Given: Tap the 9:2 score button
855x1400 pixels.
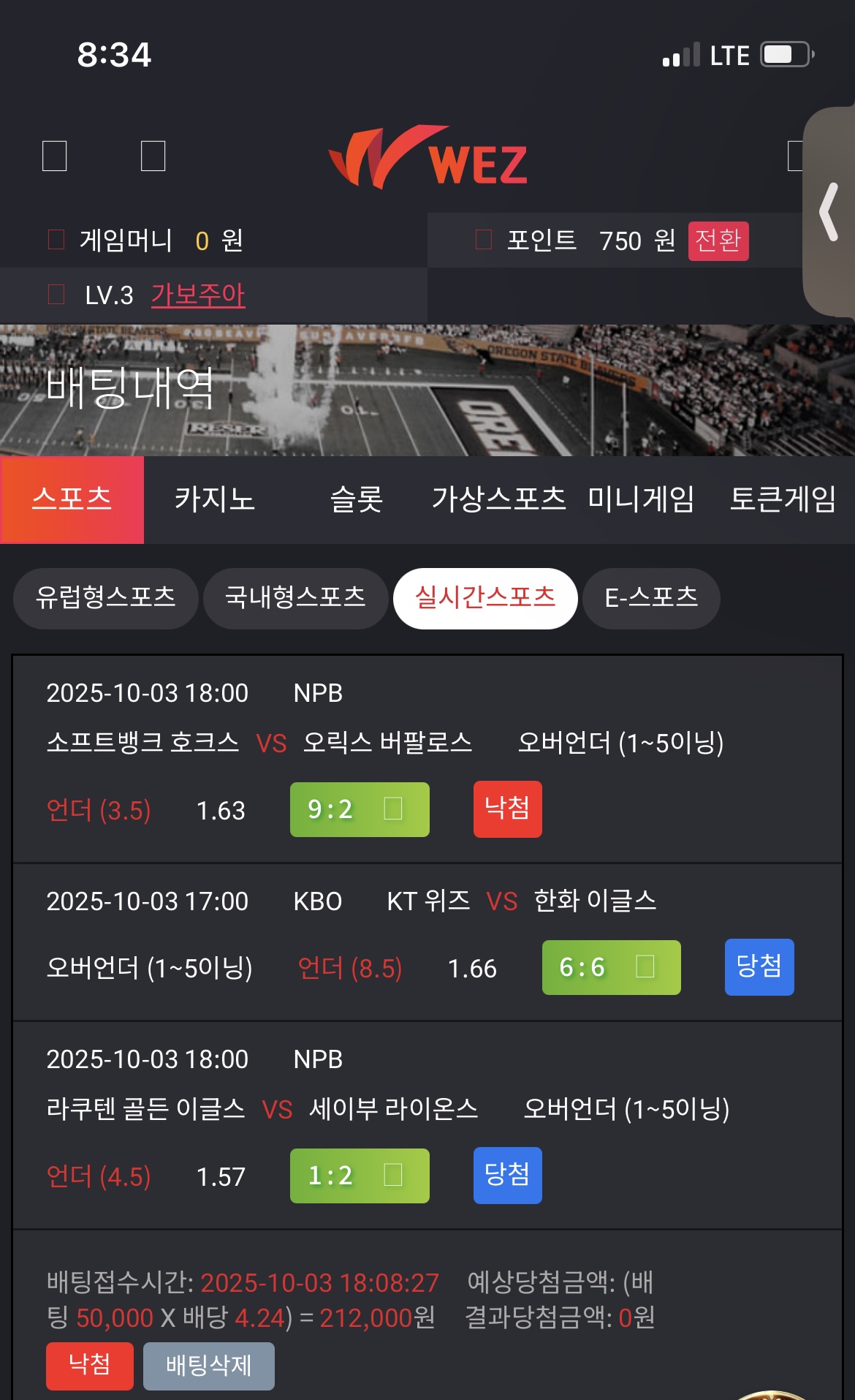Looking at the screenshot, I should [360, 809].
